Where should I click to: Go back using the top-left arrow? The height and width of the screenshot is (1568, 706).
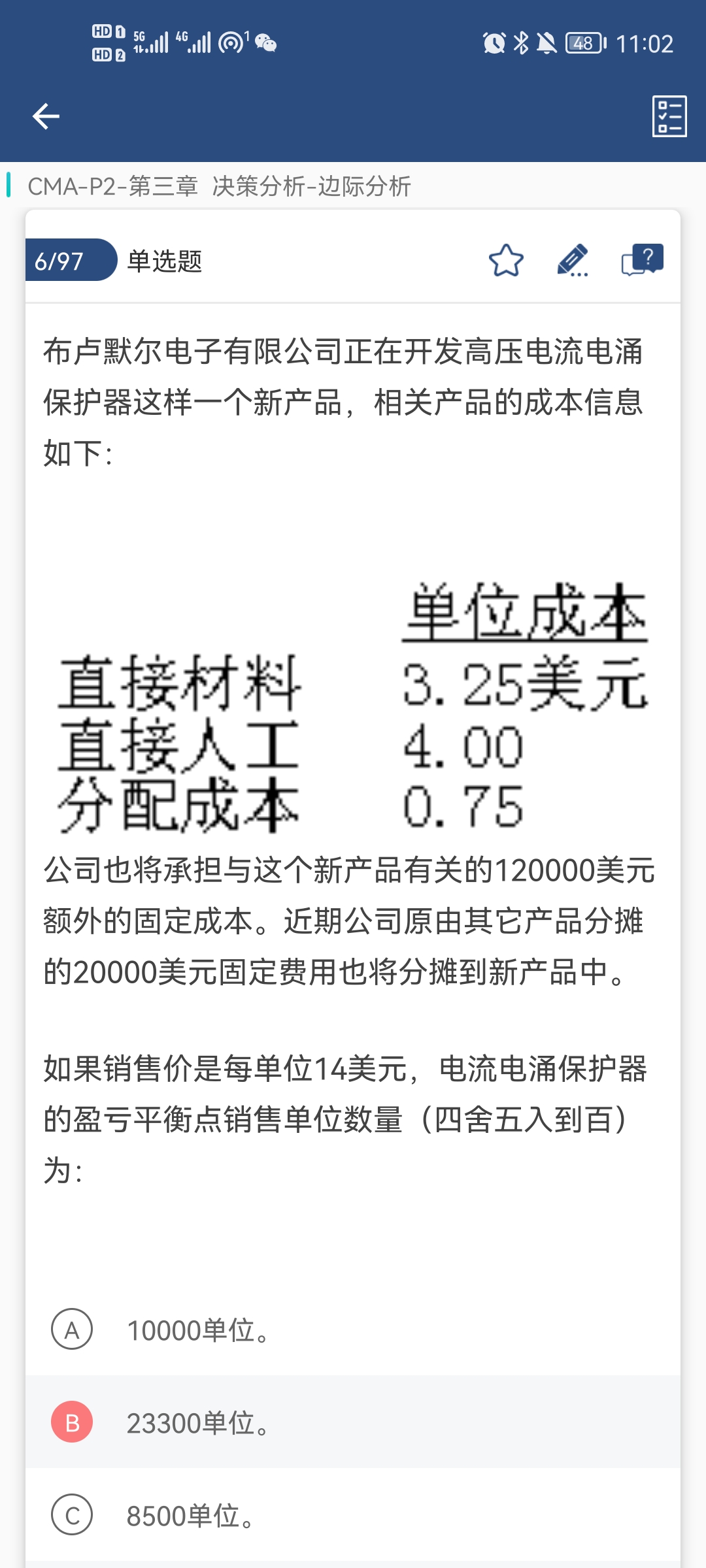(x=46, y=116)
